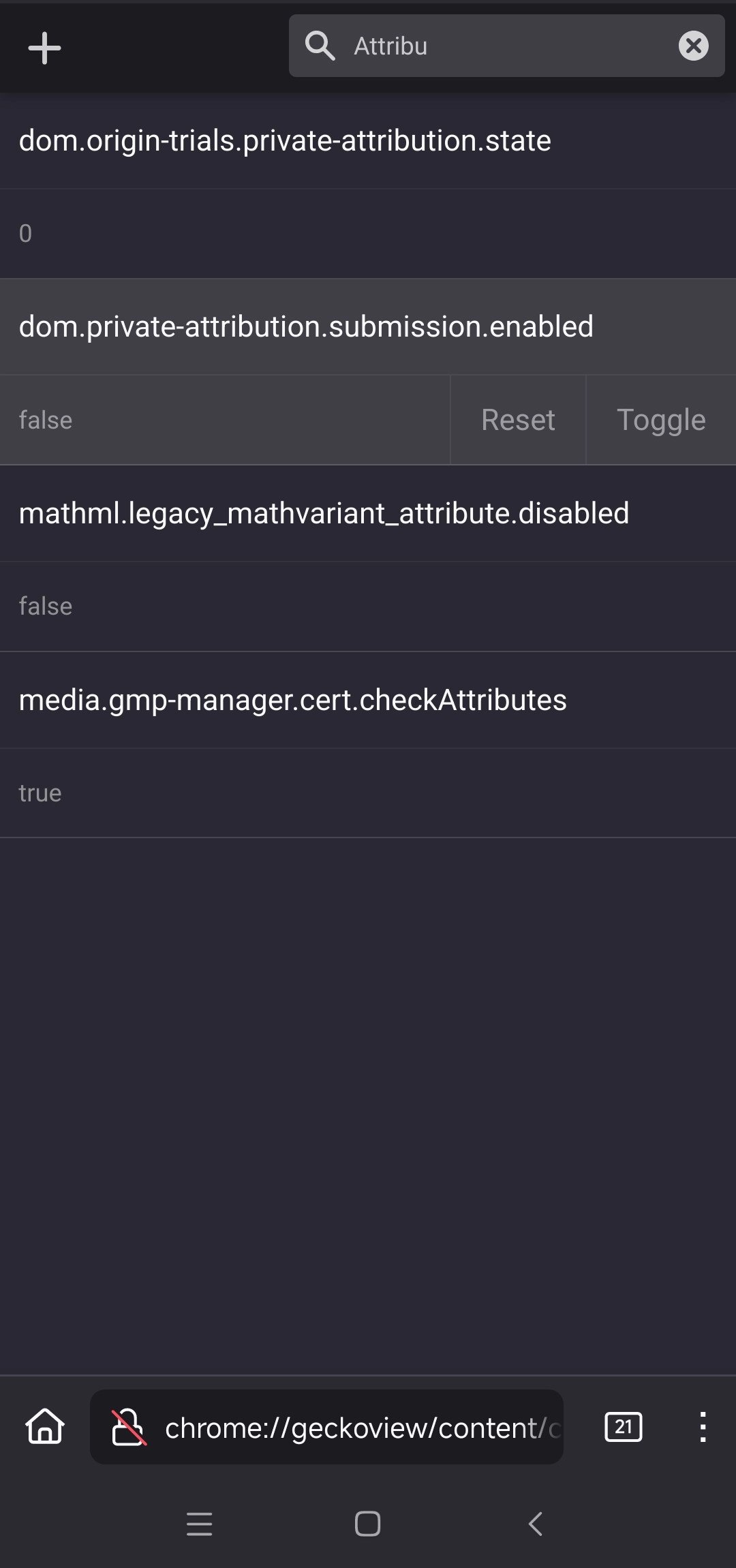This screenshot has height=1568, width=736.
Task: Reset dom.private-attribution.submission.enabled value
Action: (x=518, y=420)
